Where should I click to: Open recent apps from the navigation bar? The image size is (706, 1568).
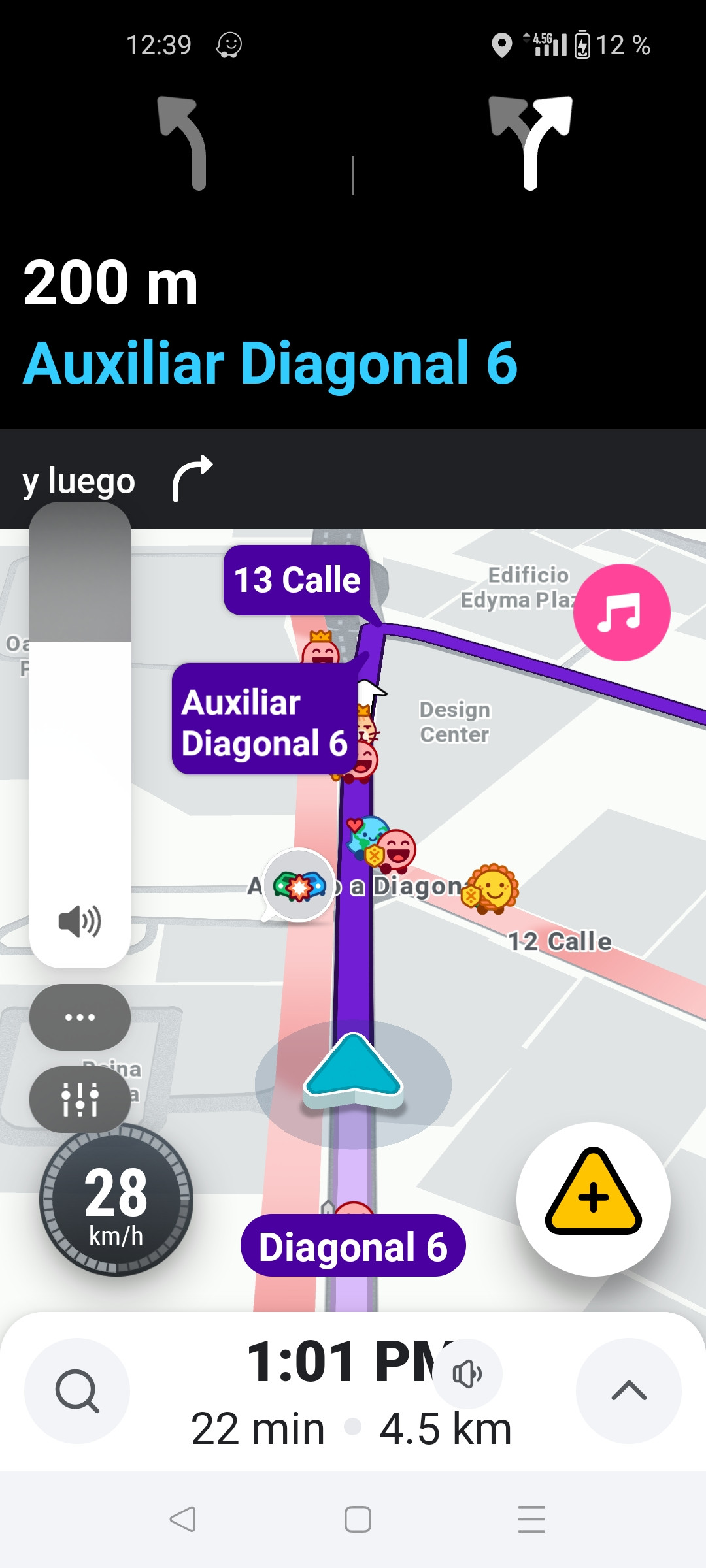pos(531,1519)
